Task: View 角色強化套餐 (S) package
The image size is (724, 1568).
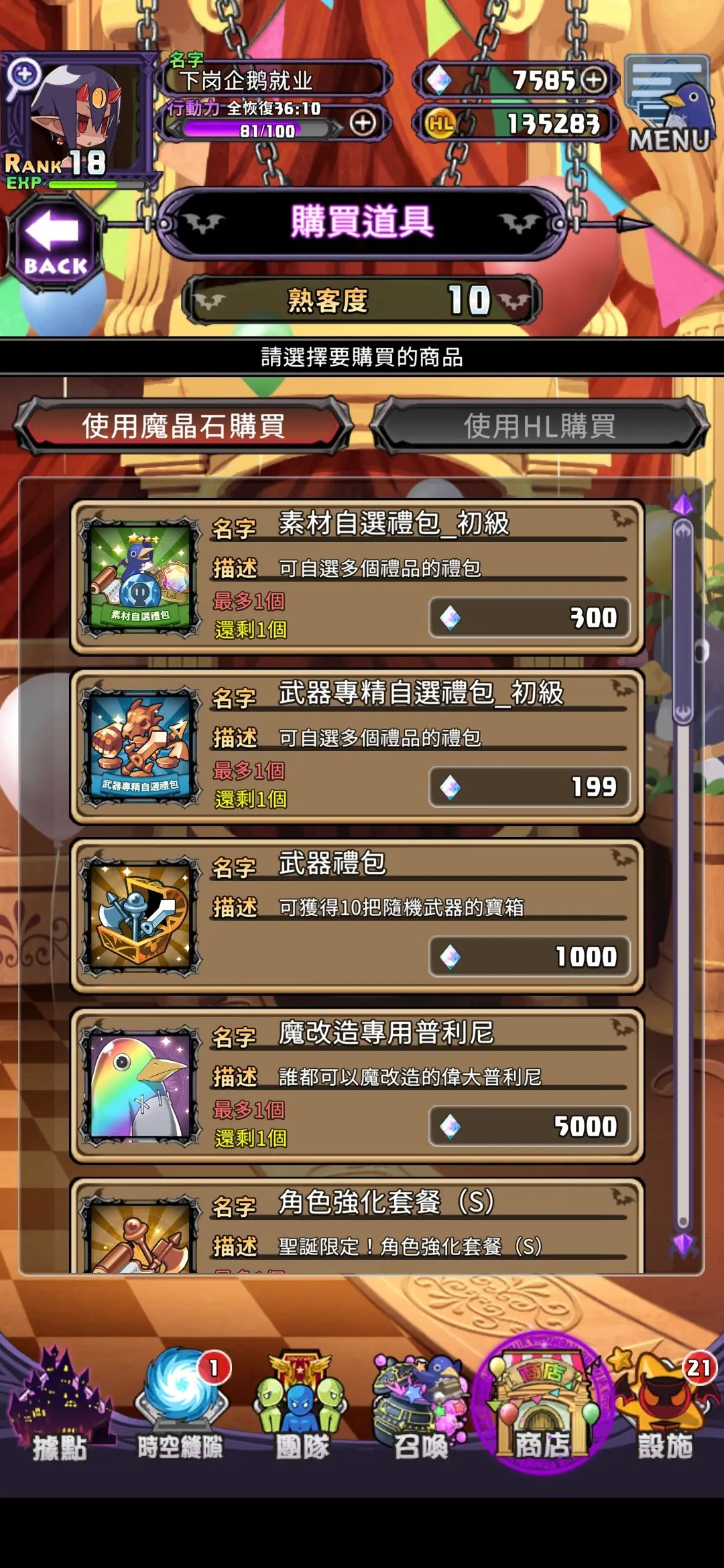Action: coord(357,1228)
